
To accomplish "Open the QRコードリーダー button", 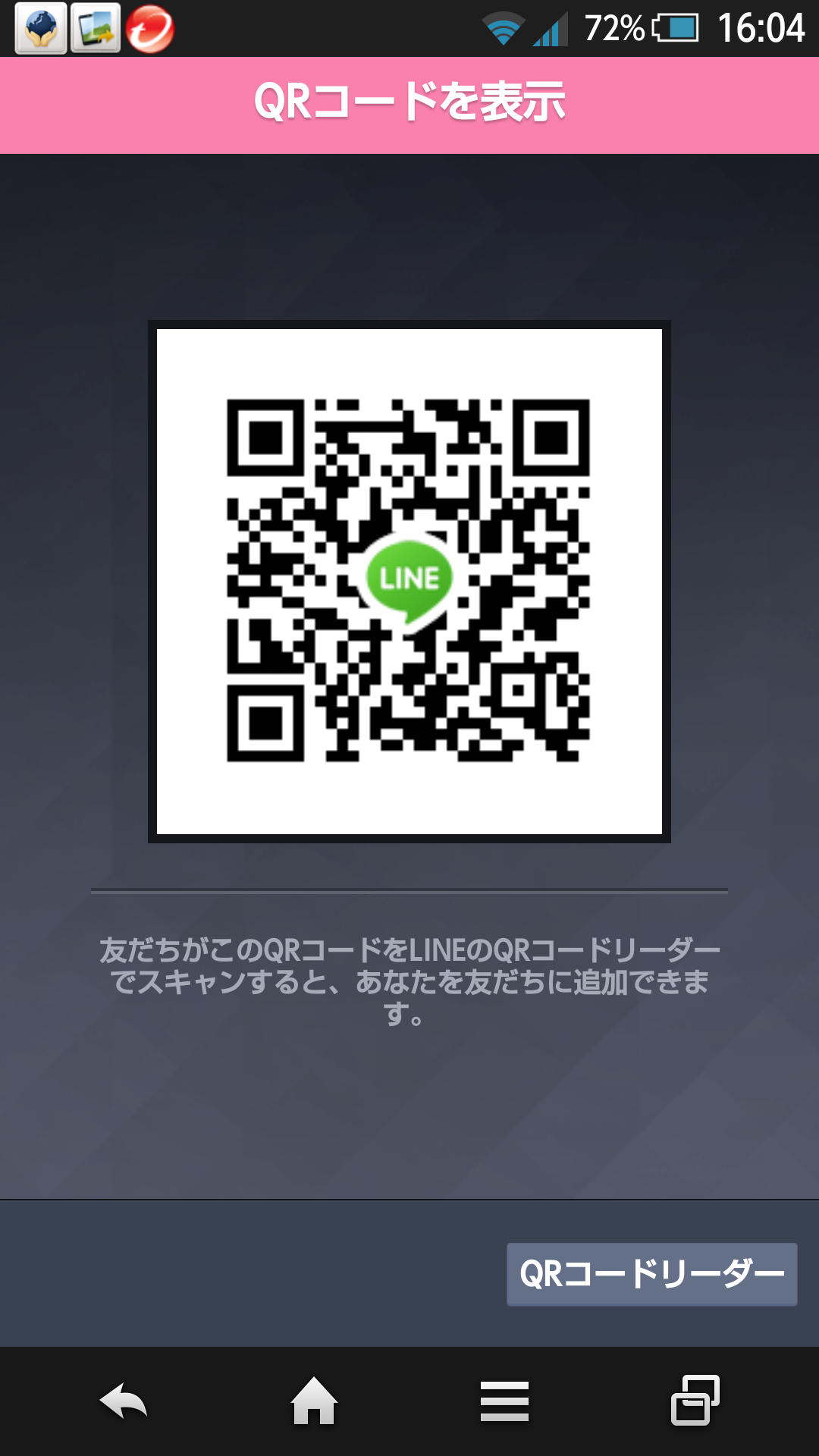I will coord(651,1274).
